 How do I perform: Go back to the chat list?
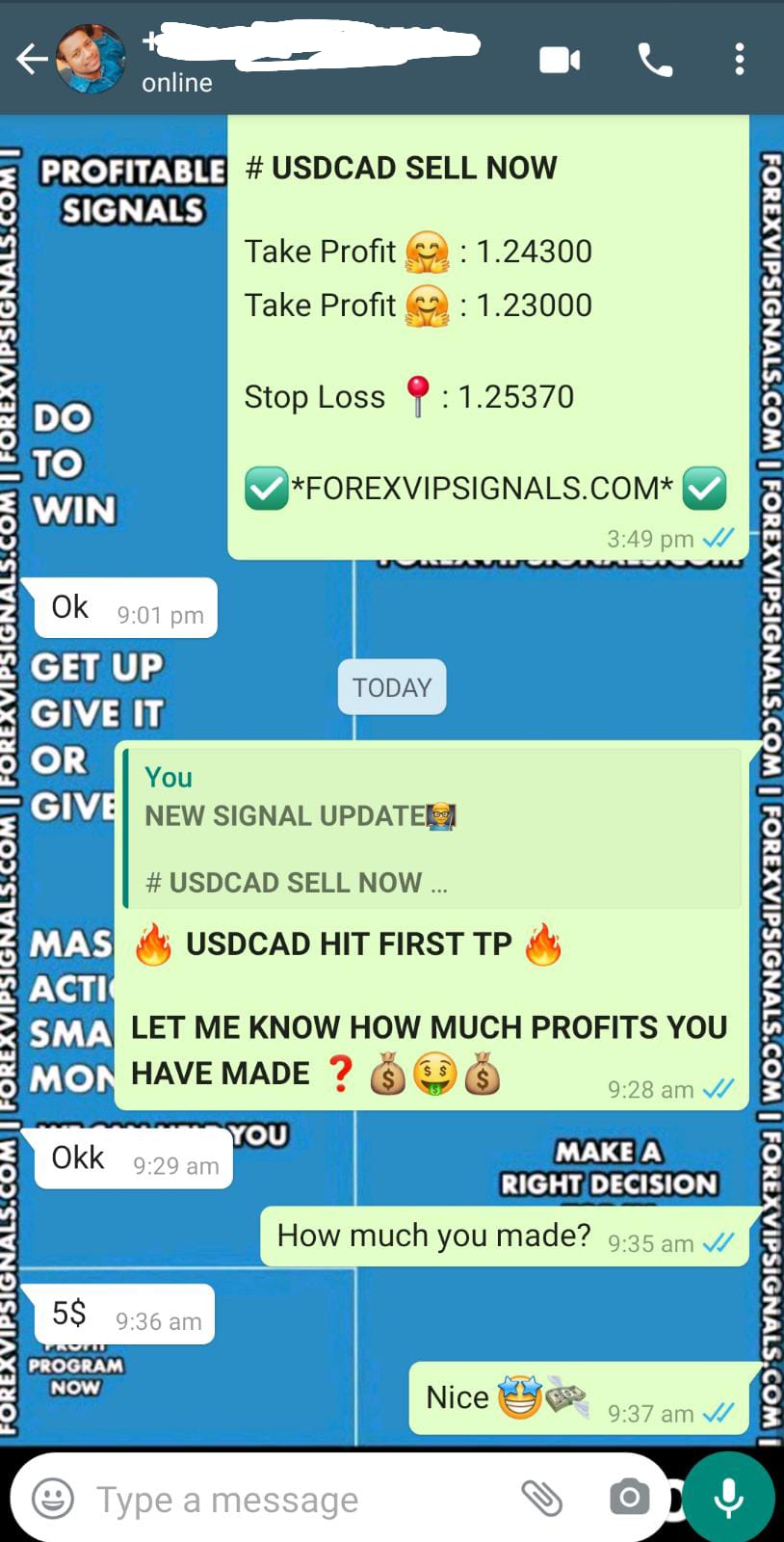pyautogui.click(x=31, y=60)
